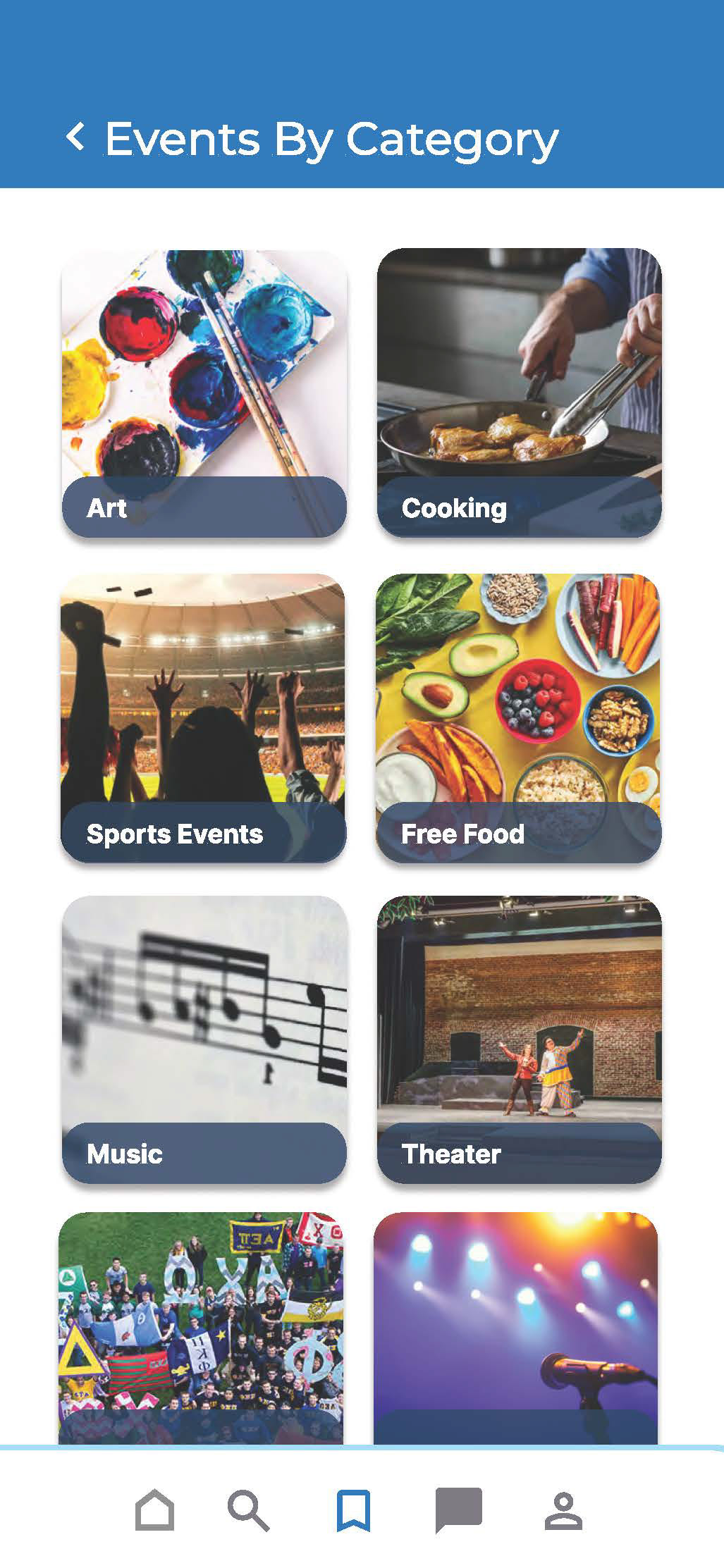The width and height of the screenshot is (724, 1568).
Task: Switch to the Home tab
Action: pyautogui.click(x=154, y=1510)
